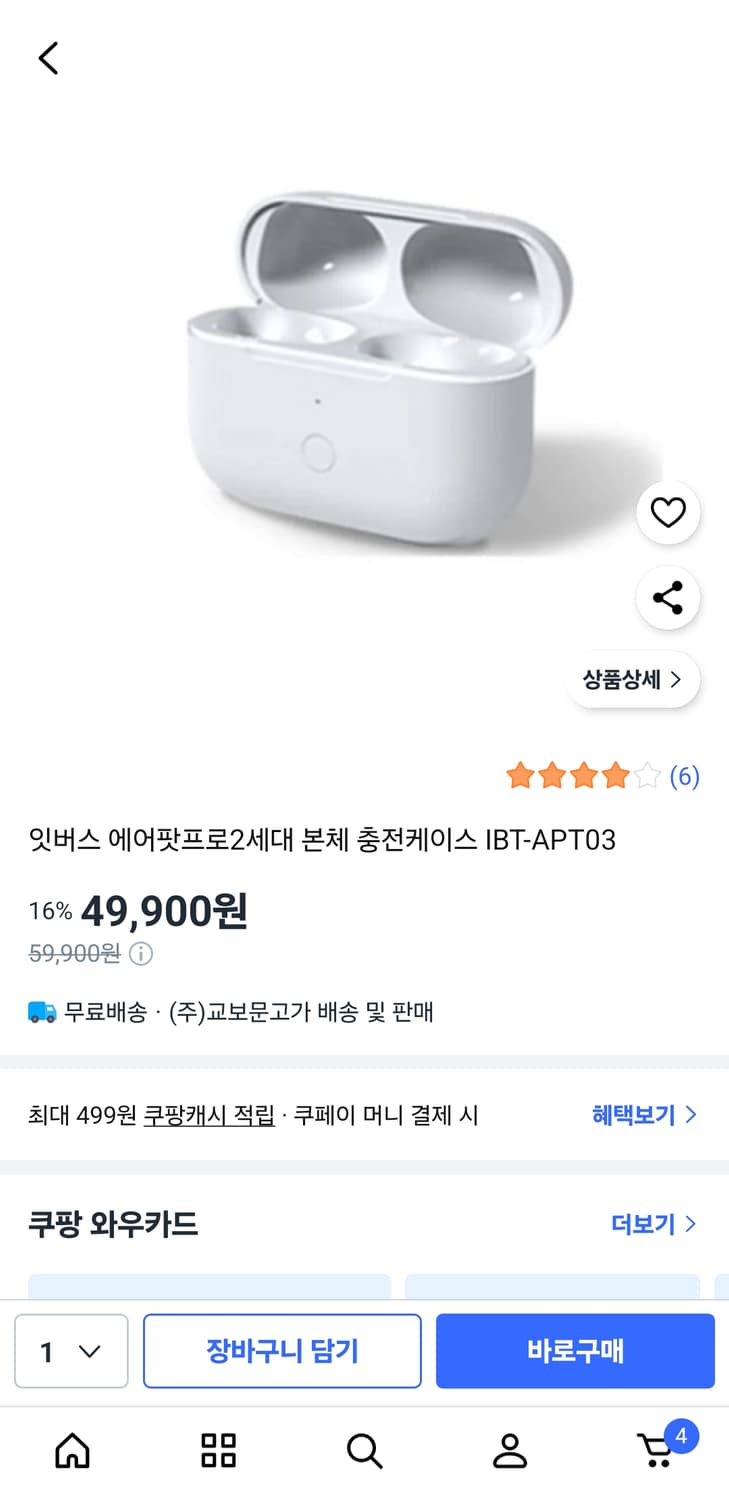The image size is (729, 1500).
Task: Expand the quantity dropdown showing 1
Action: coord(71,1351)
